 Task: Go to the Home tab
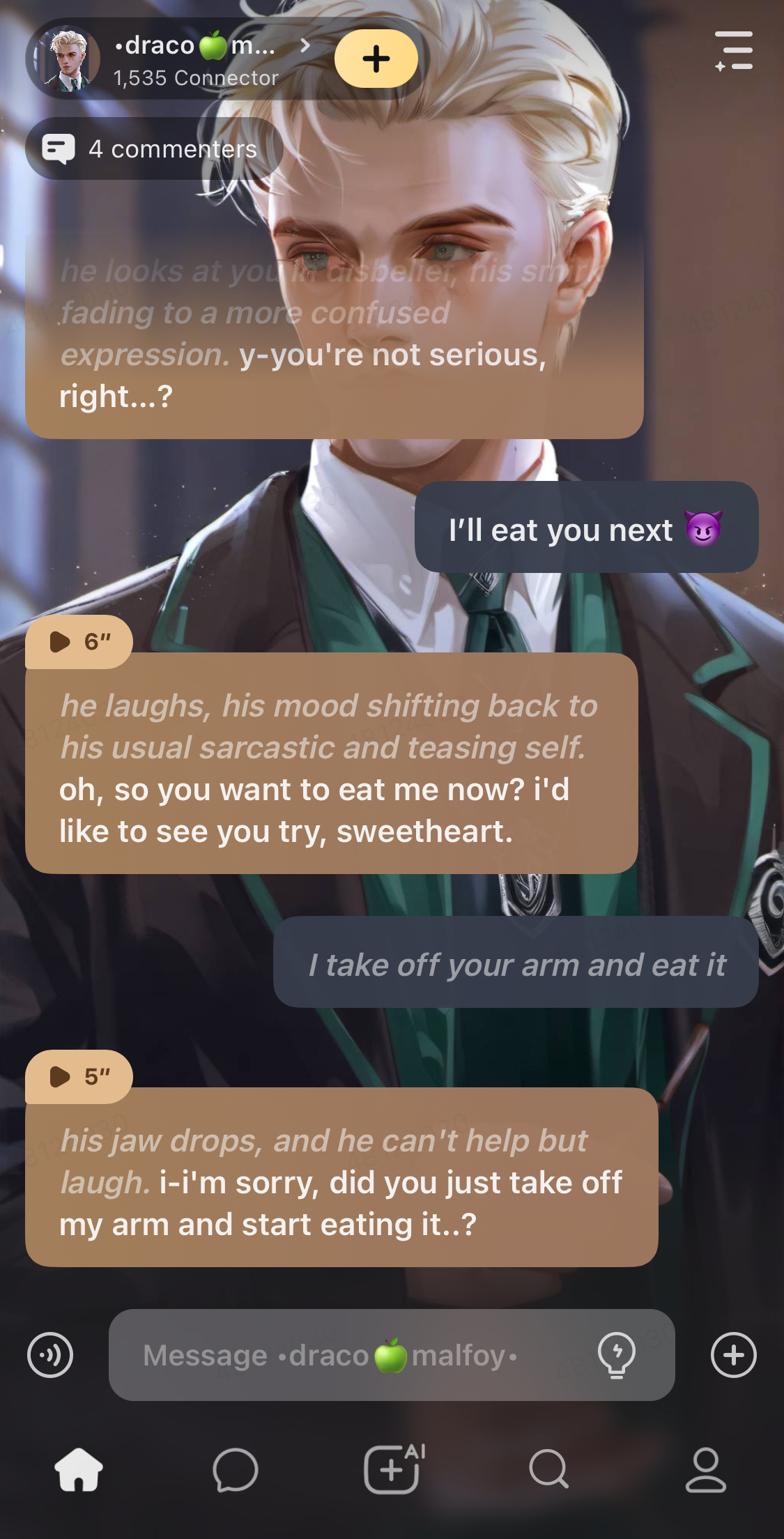(79, 1469)
